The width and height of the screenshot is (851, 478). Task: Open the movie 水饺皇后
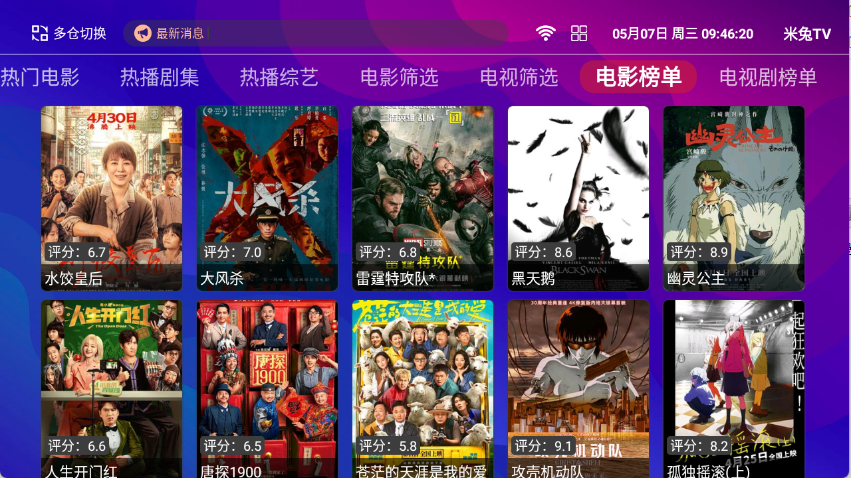[x=111, y=198]
